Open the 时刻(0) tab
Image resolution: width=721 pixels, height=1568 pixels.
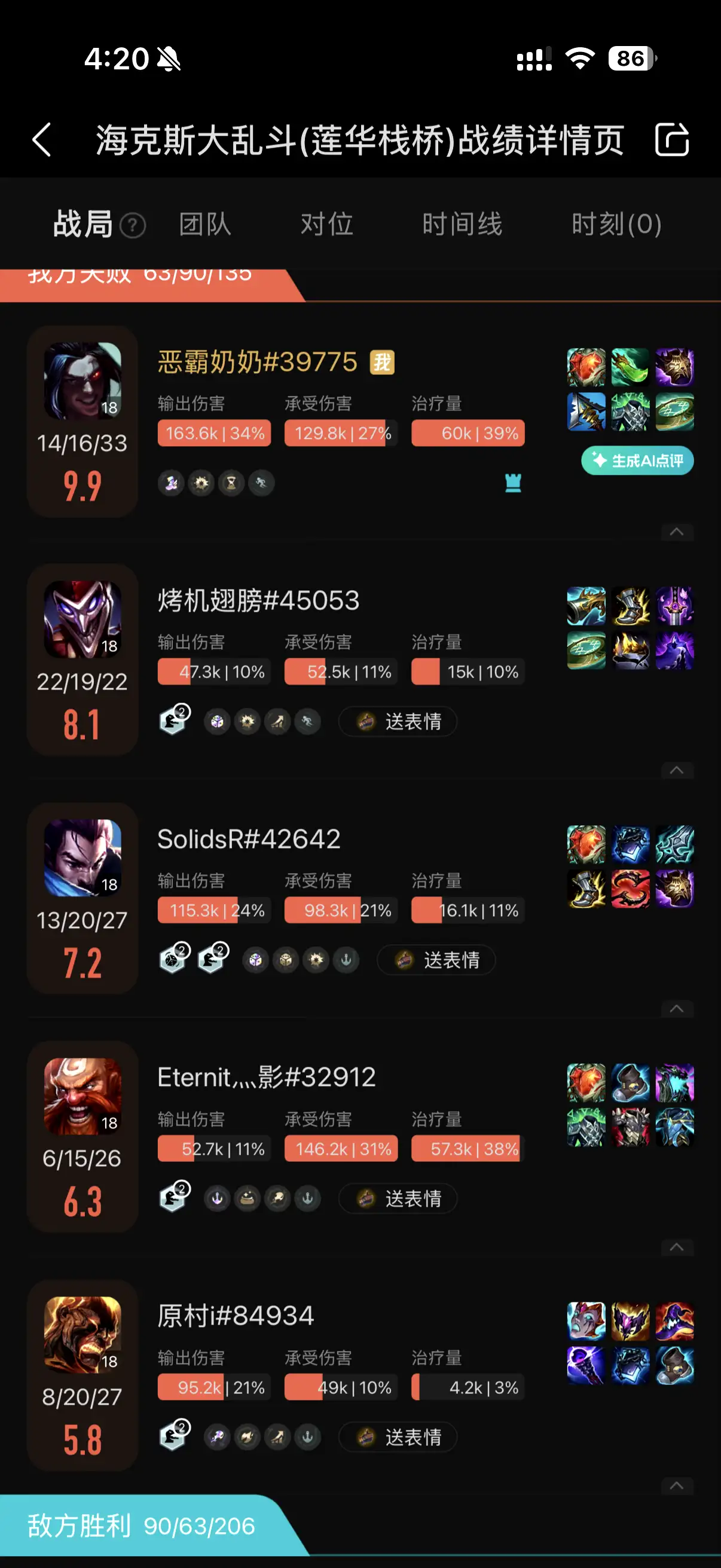pyautogui.click(x=616, y=225)
